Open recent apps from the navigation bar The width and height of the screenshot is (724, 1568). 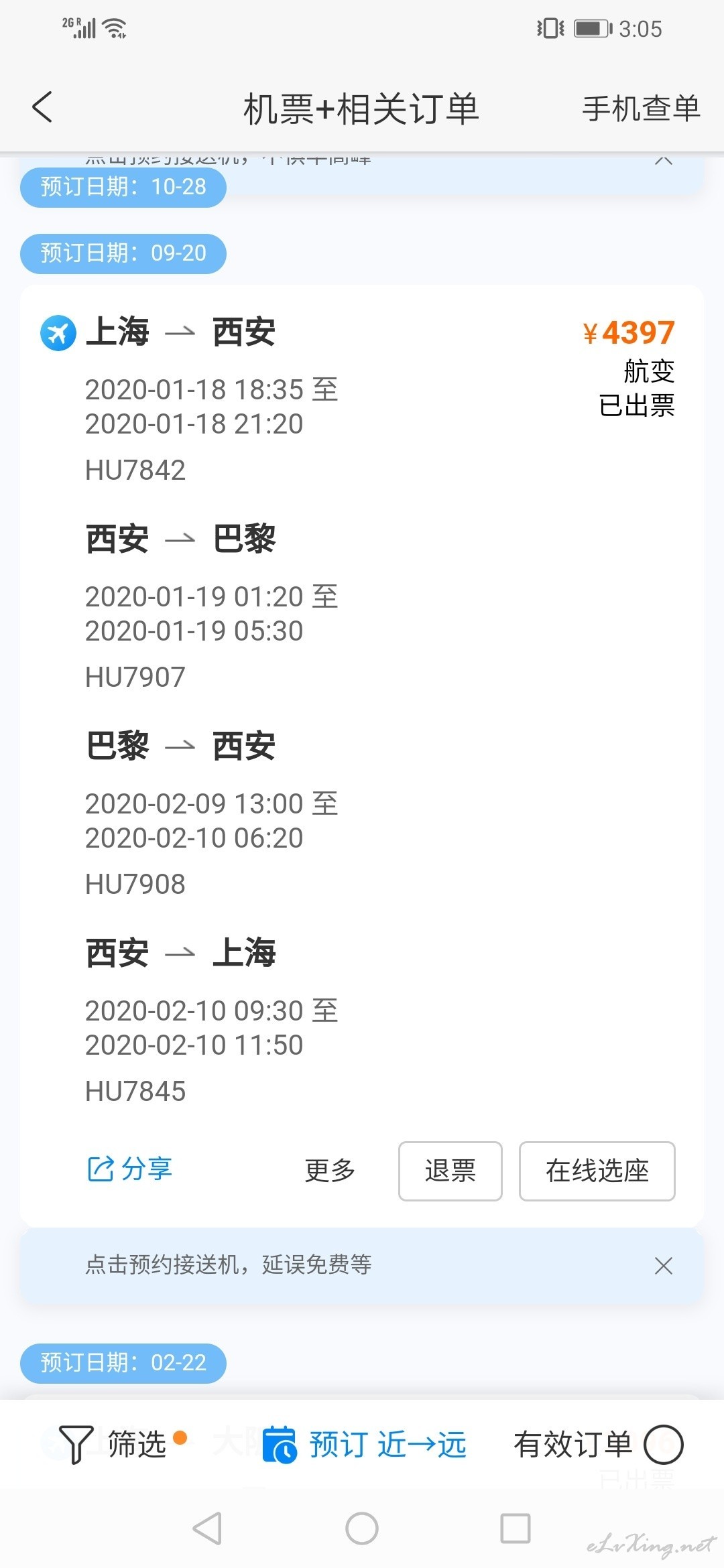pyautogui.click(x=516, y=1529)
